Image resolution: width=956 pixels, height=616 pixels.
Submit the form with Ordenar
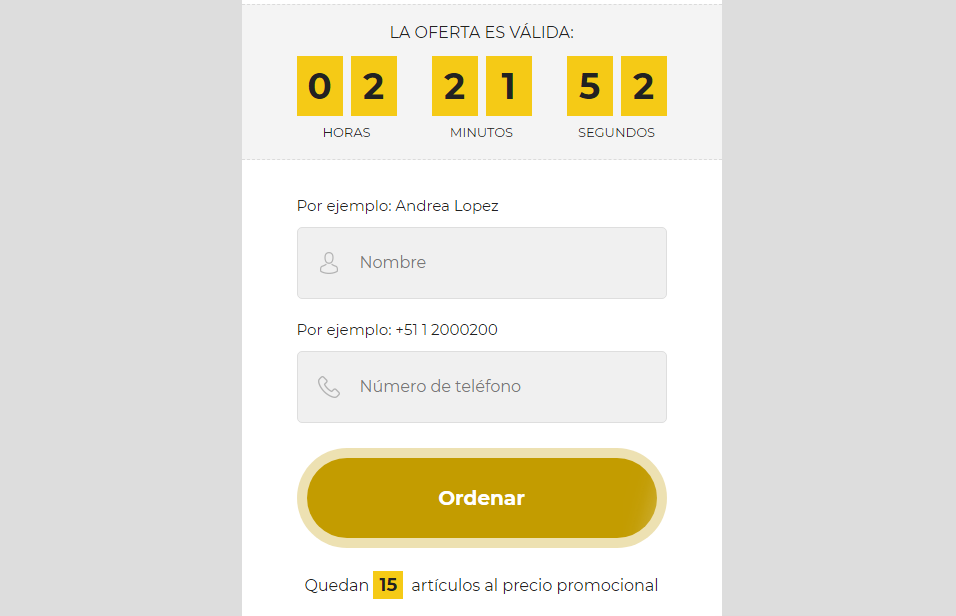tap(481, 498)
